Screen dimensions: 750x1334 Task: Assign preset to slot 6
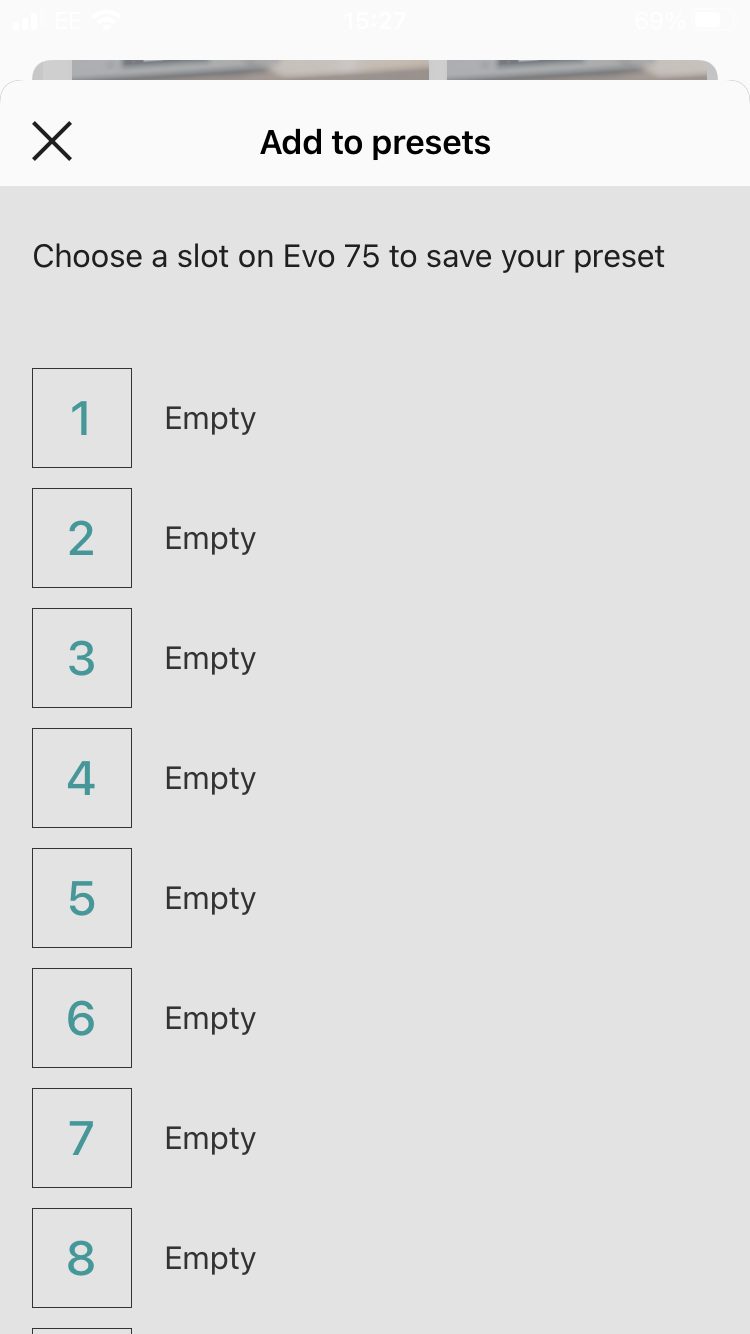pos(82,1018)
